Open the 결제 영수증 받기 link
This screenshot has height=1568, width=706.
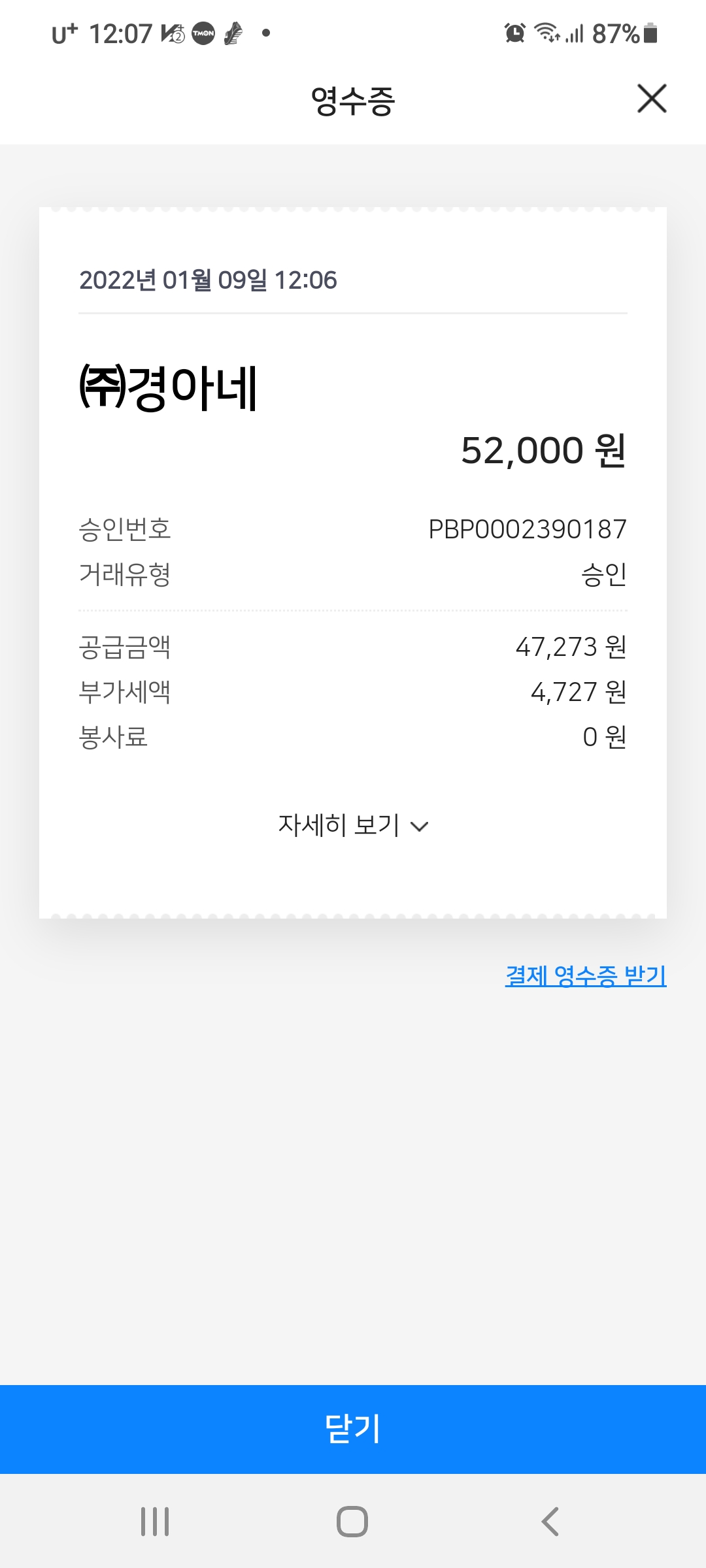pyautogui.click(x=586, y=976)
